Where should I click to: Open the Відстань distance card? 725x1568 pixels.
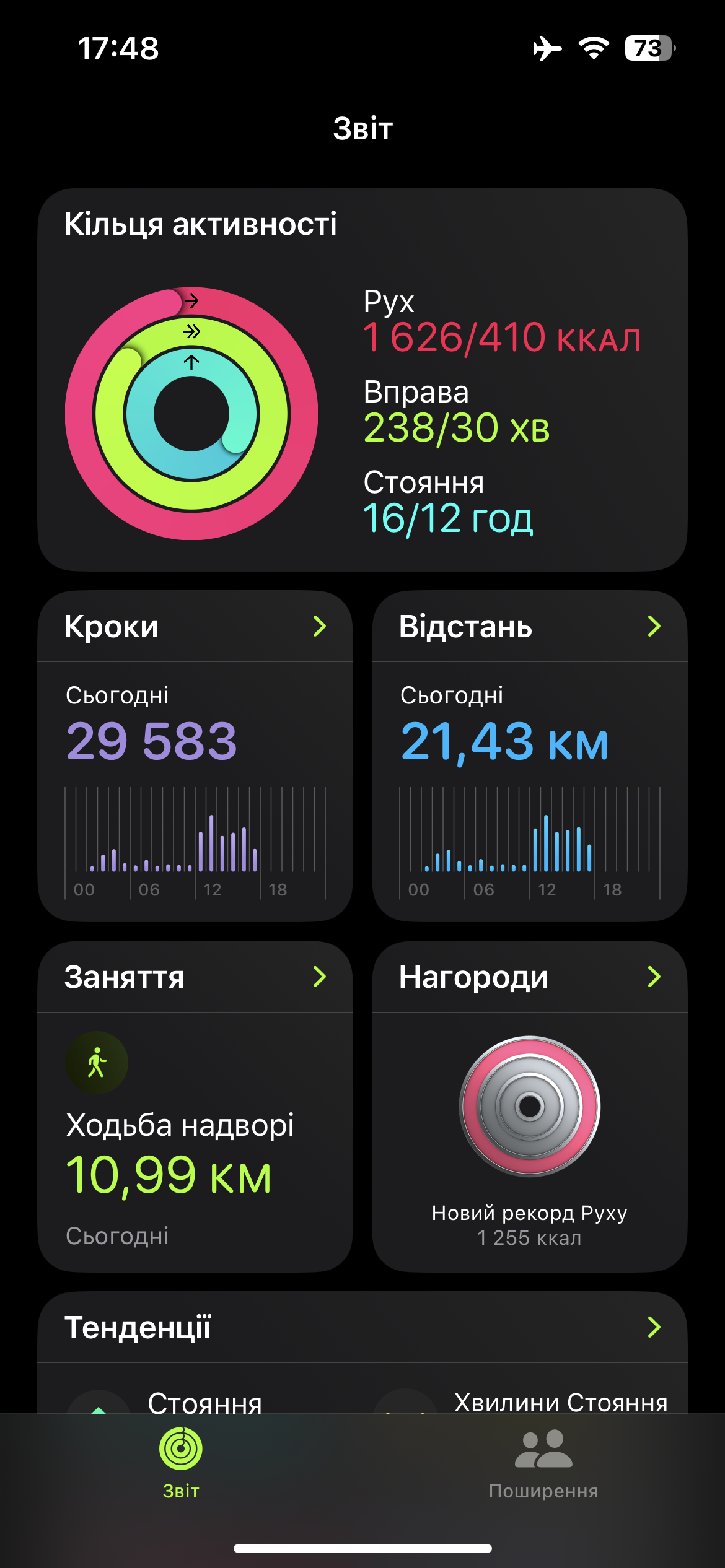click(x=530, y=756)
